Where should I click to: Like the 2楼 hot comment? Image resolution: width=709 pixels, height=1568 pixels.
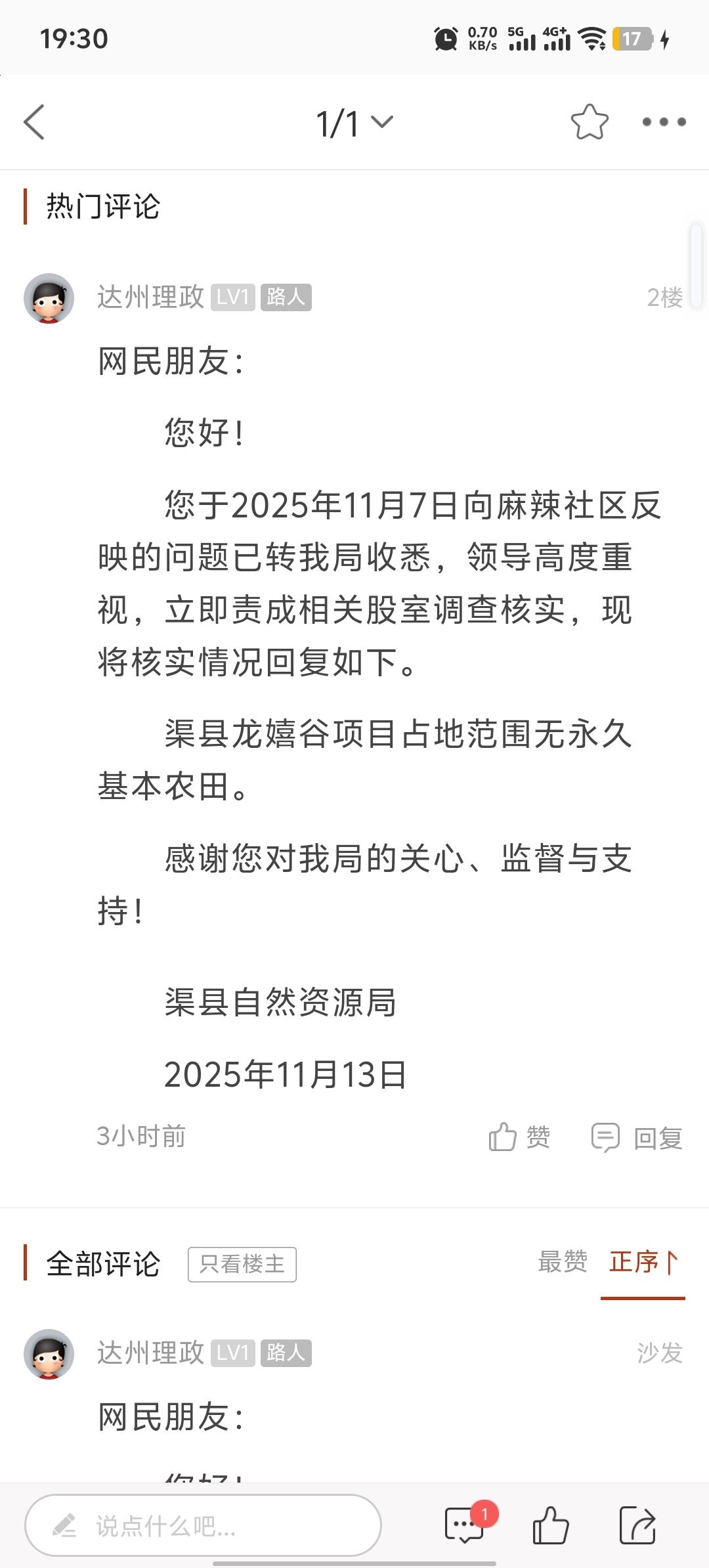click(519, 1137)
